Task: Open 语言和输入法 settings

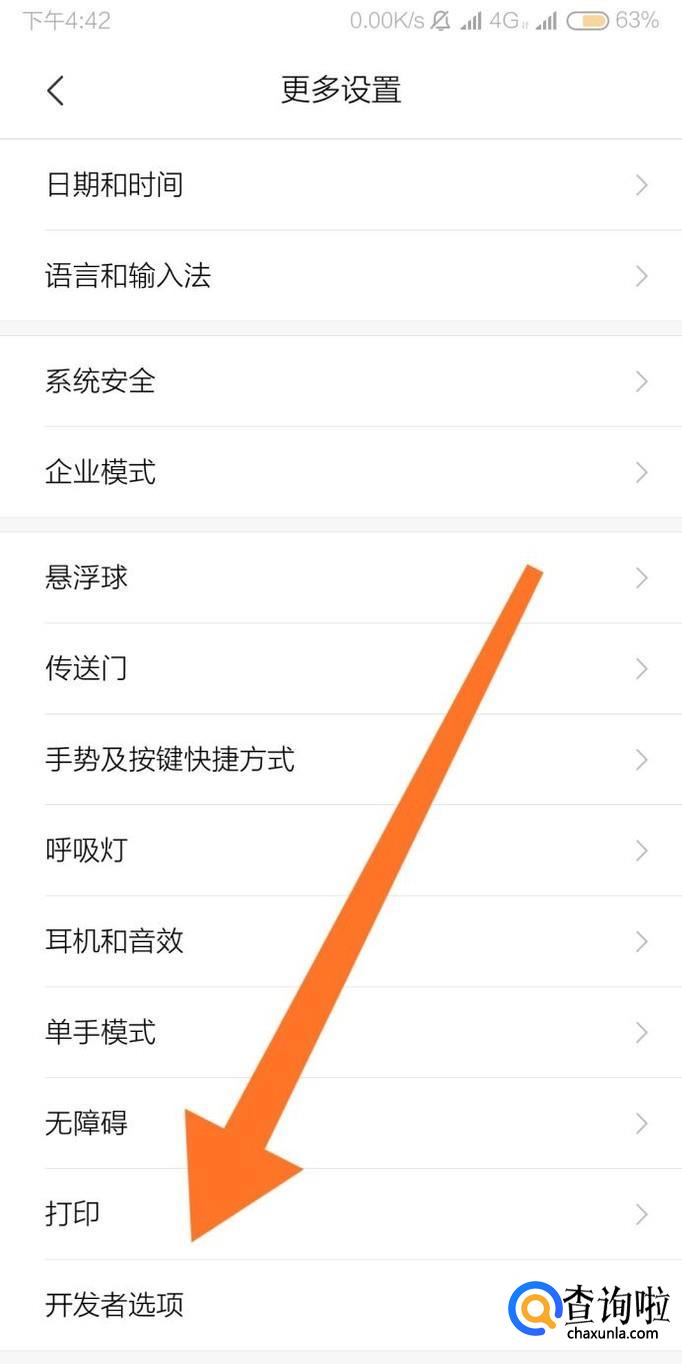Action: [341, 276]
